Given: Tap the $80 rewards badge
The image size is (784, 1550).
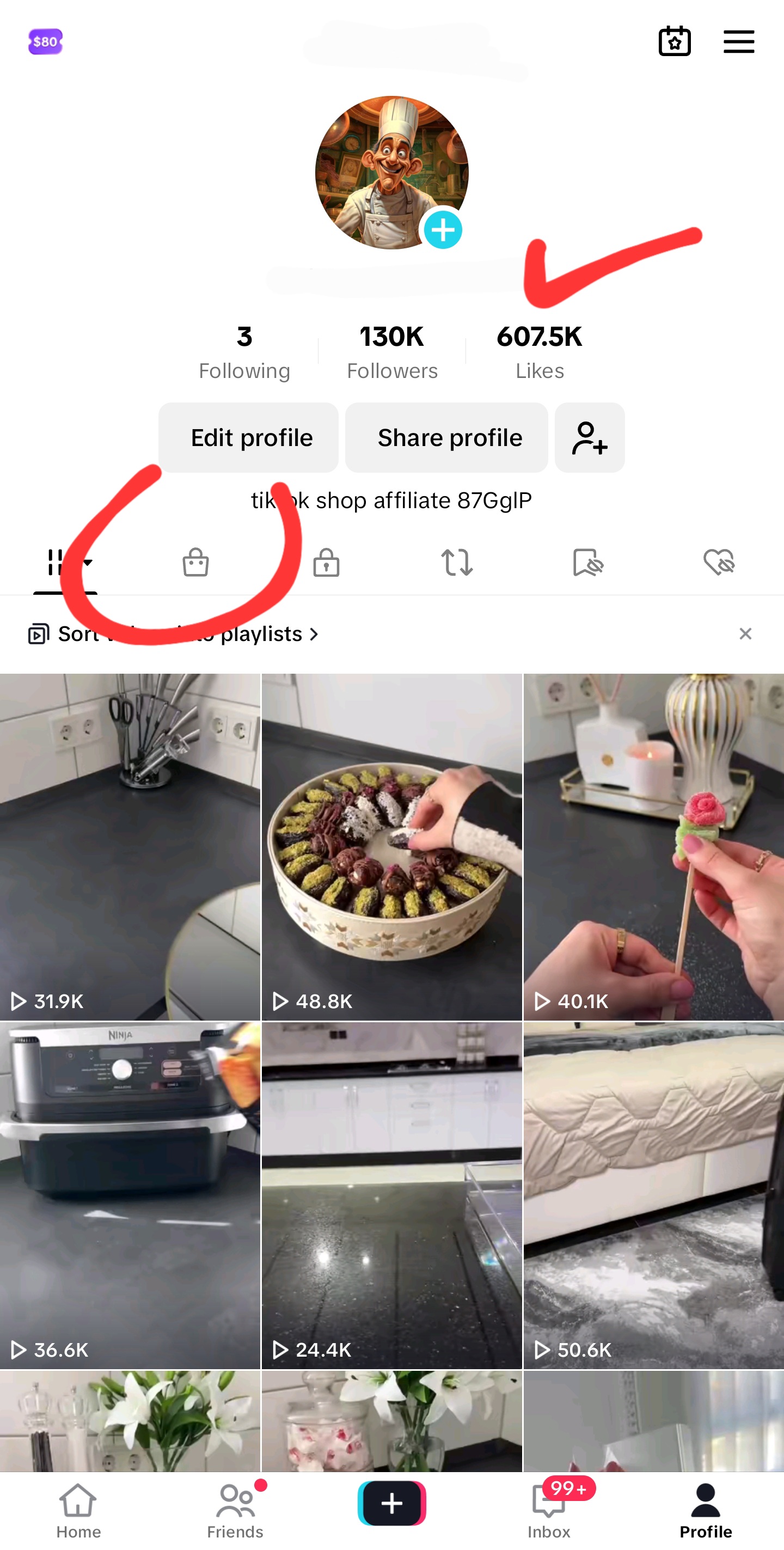Looking at the screenshot, I should point(45,41).
